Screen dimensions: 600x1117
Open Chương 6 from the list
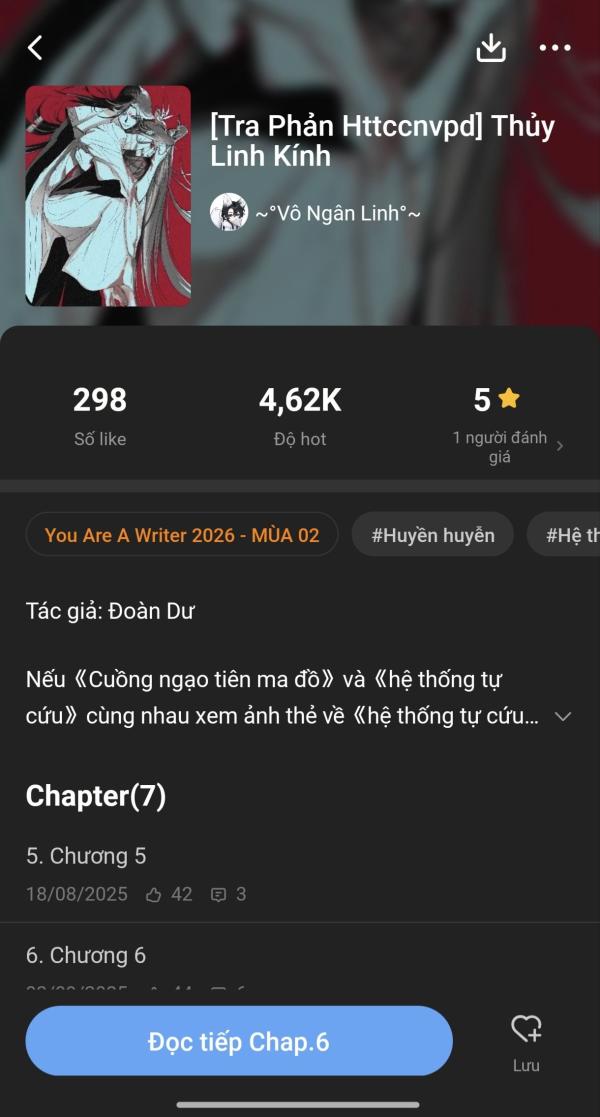300,962
